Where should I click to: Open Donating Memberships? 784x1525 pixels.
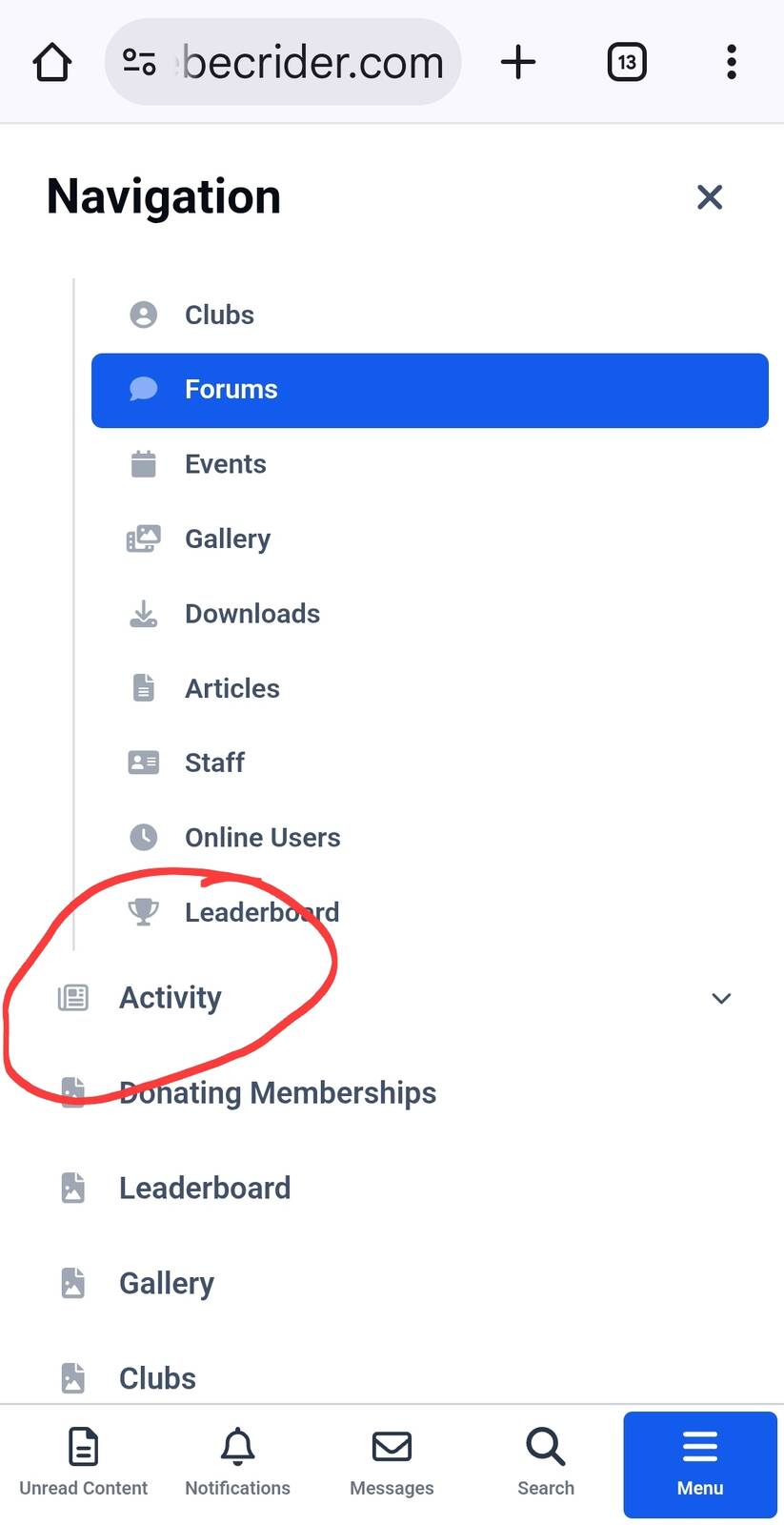(x=276, y=1092)
